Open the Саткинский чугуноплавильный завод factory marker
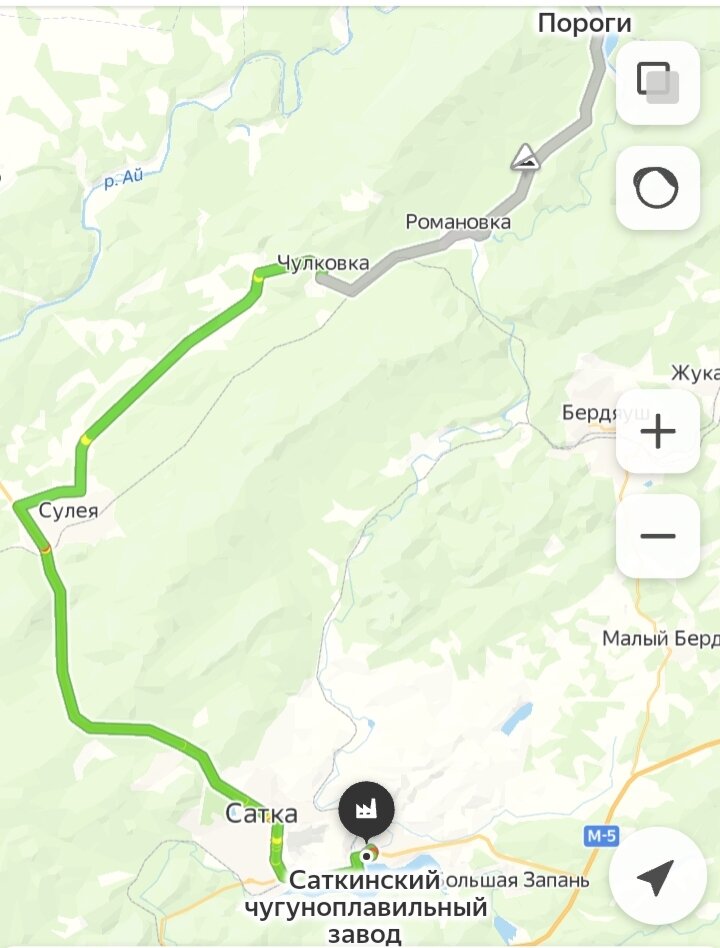This screenshot has width=720, height=948. tap(367, 809)
